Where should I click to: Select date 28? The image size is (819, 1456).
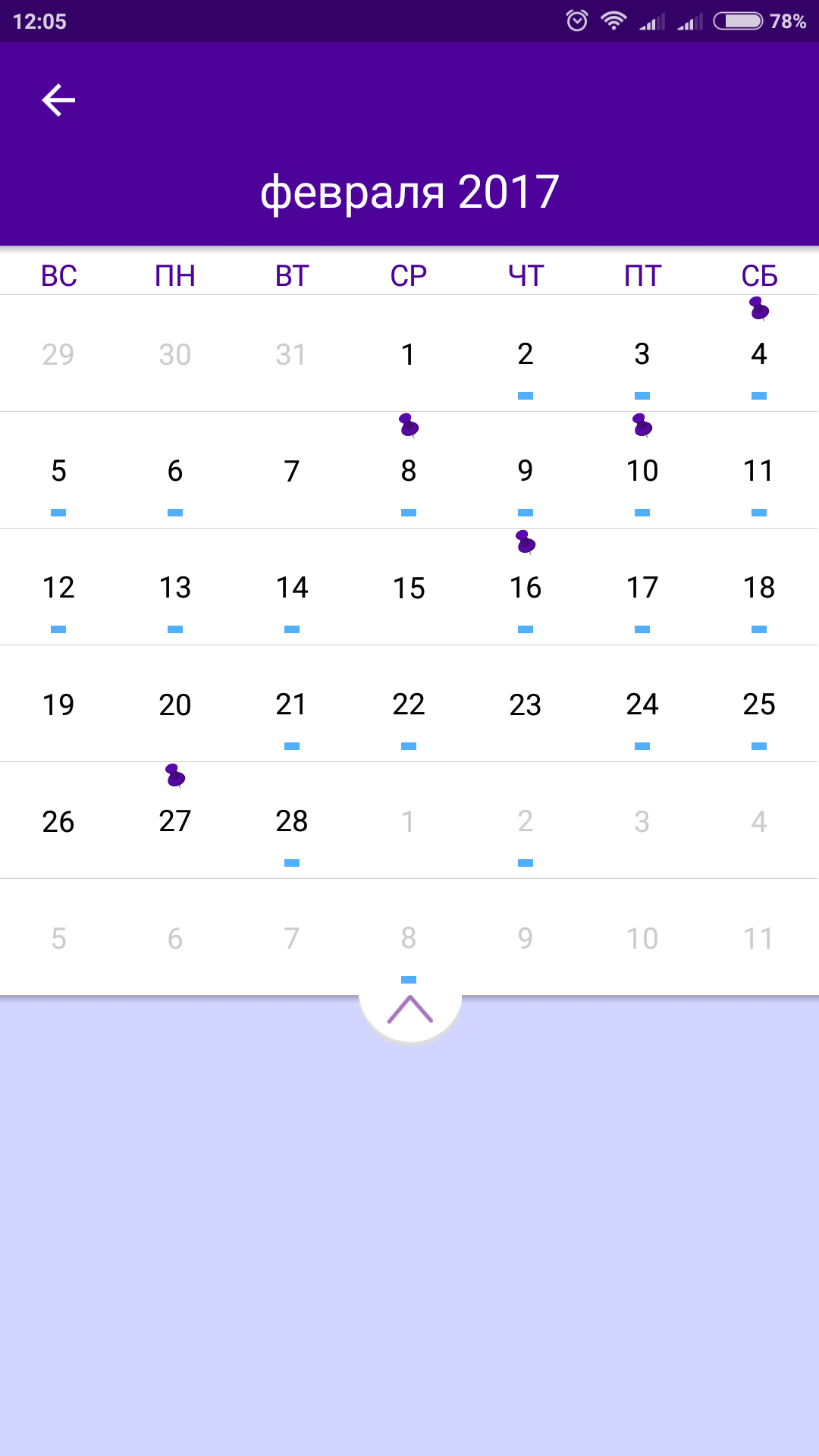[292, 821]
